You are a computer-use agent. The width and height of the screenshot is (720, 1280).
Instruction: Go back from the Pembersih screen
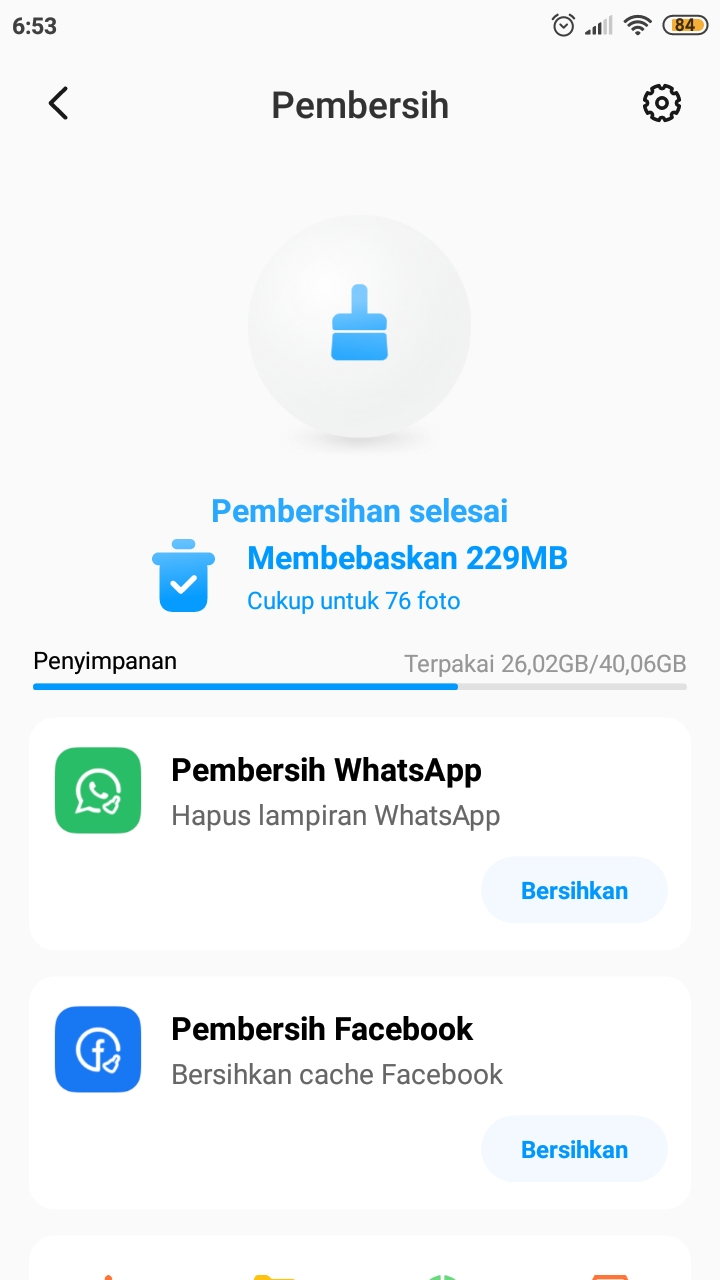click(59, 104)
